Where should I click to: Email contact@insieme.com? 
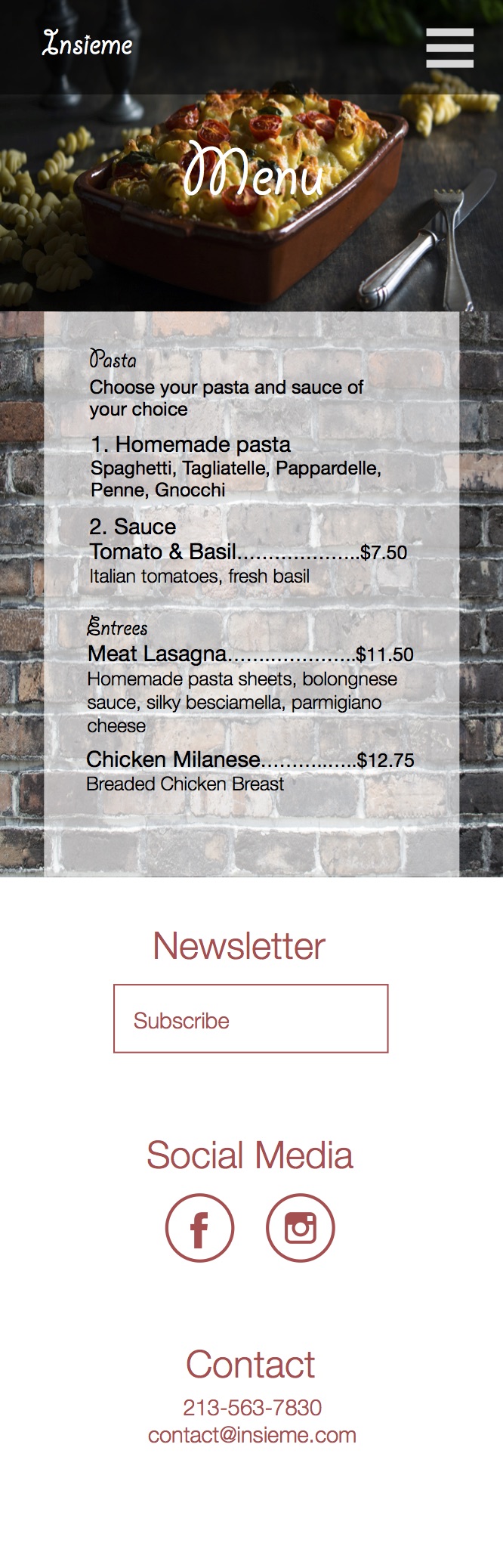pos(252,1435)
